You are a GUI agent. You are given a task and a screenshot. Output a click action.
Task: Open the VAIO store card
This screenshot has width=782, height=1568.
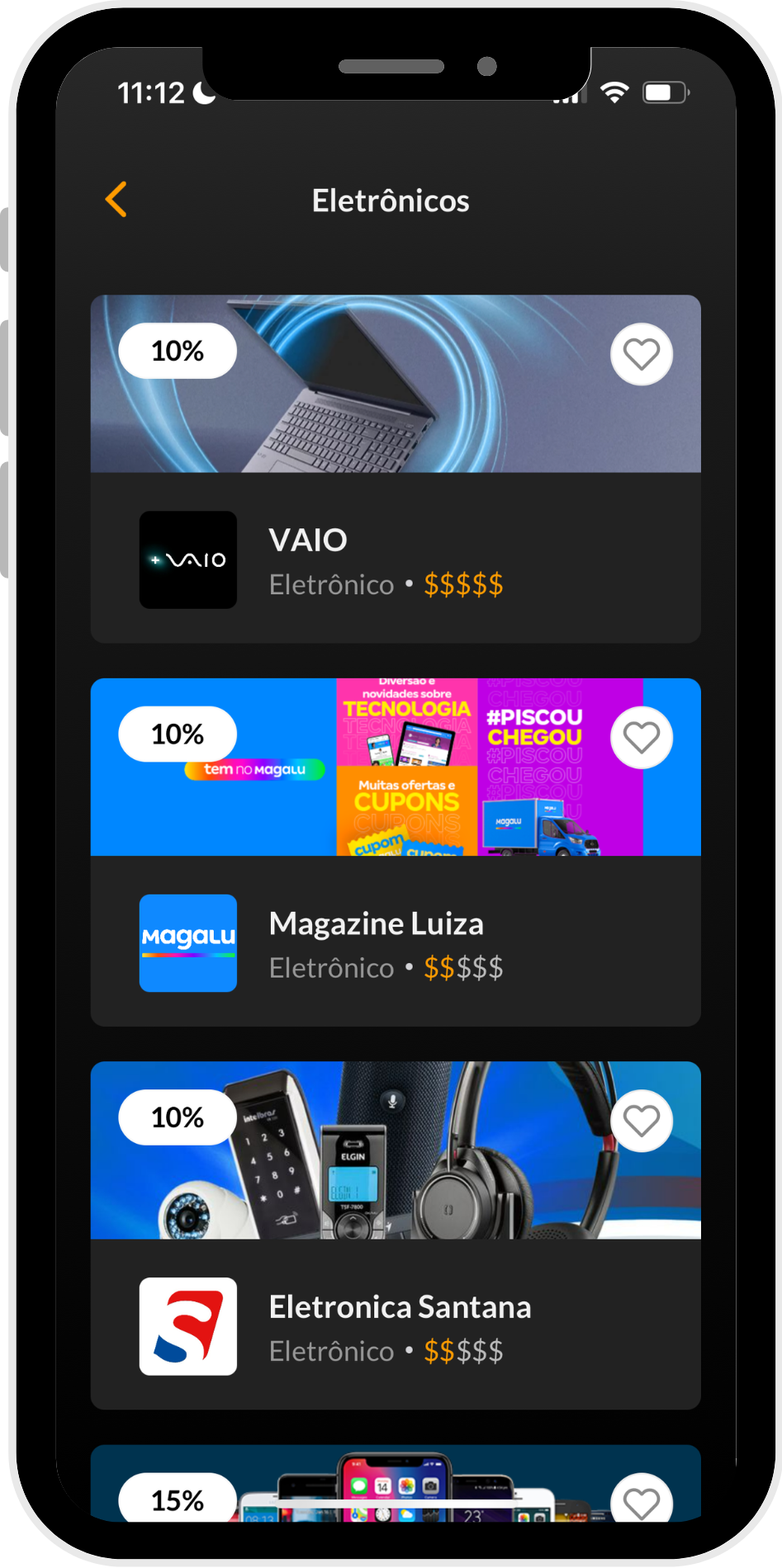click(396, 469)
